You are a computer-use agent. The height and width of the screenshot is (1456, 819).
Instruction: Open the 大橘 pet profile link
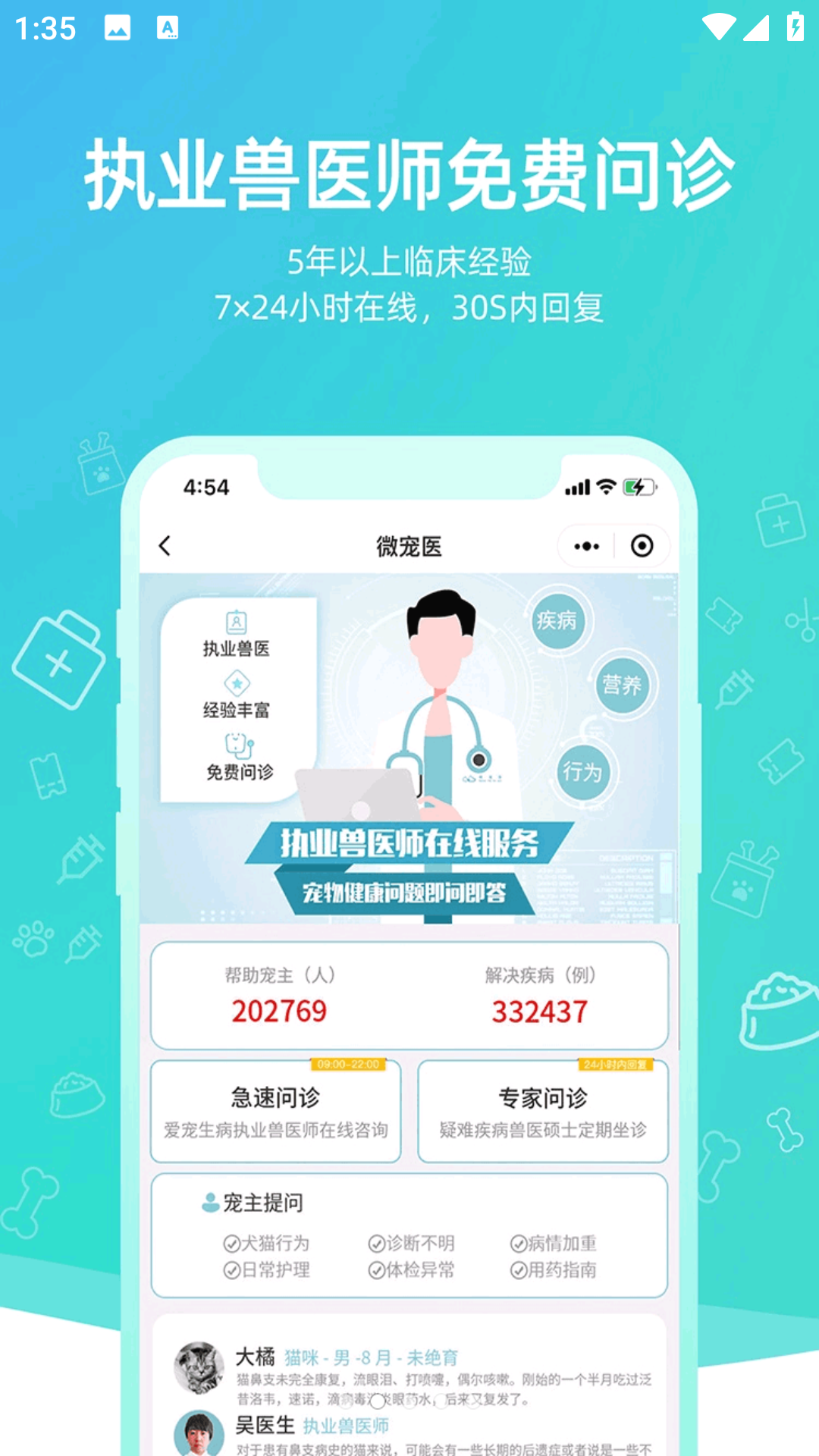(257, 1355)
